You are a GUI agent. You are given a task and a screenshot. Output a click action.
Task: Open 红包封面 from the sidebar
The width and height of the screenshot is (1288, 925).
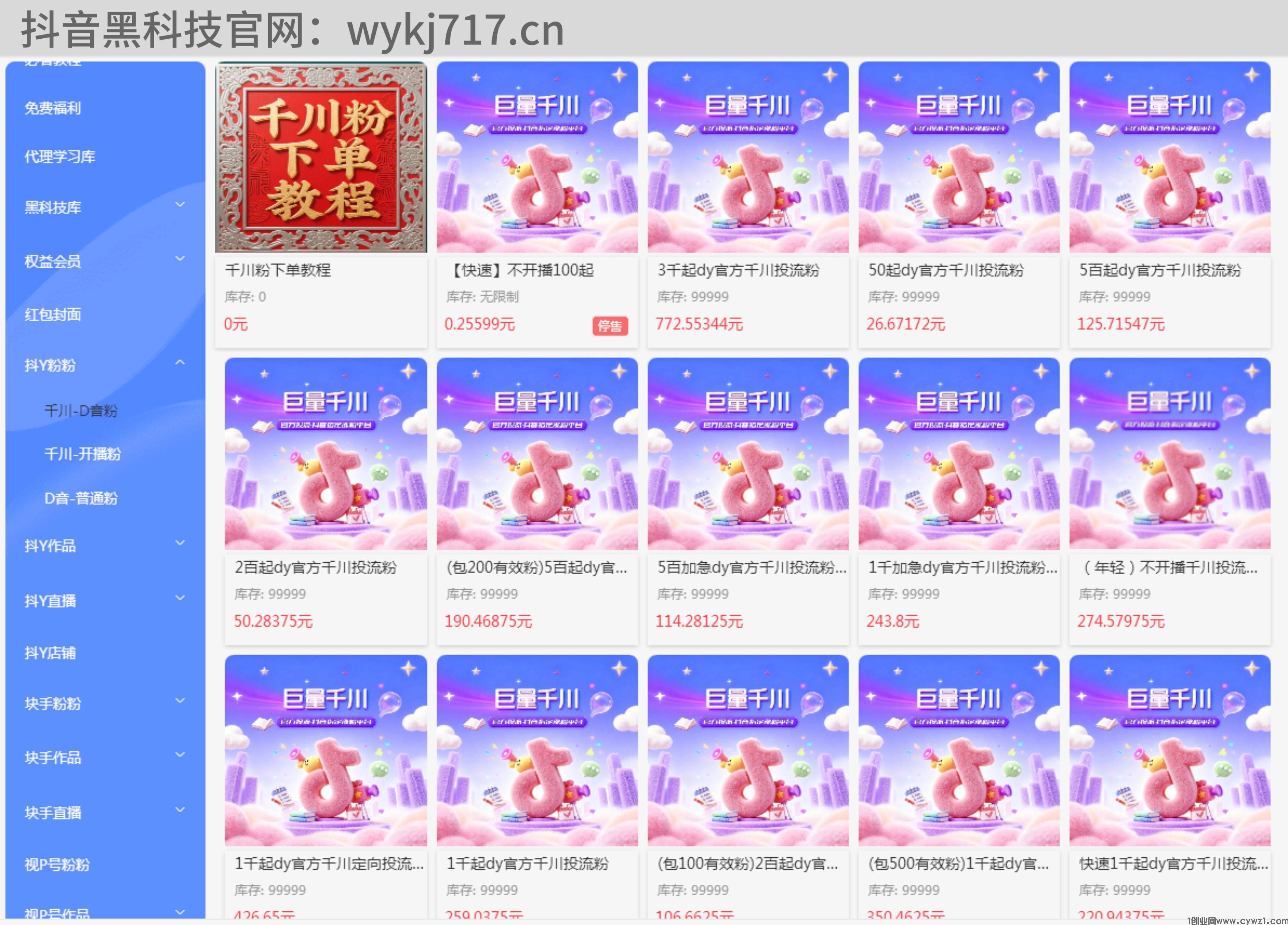pyautogui.click(x=53, y=314)
